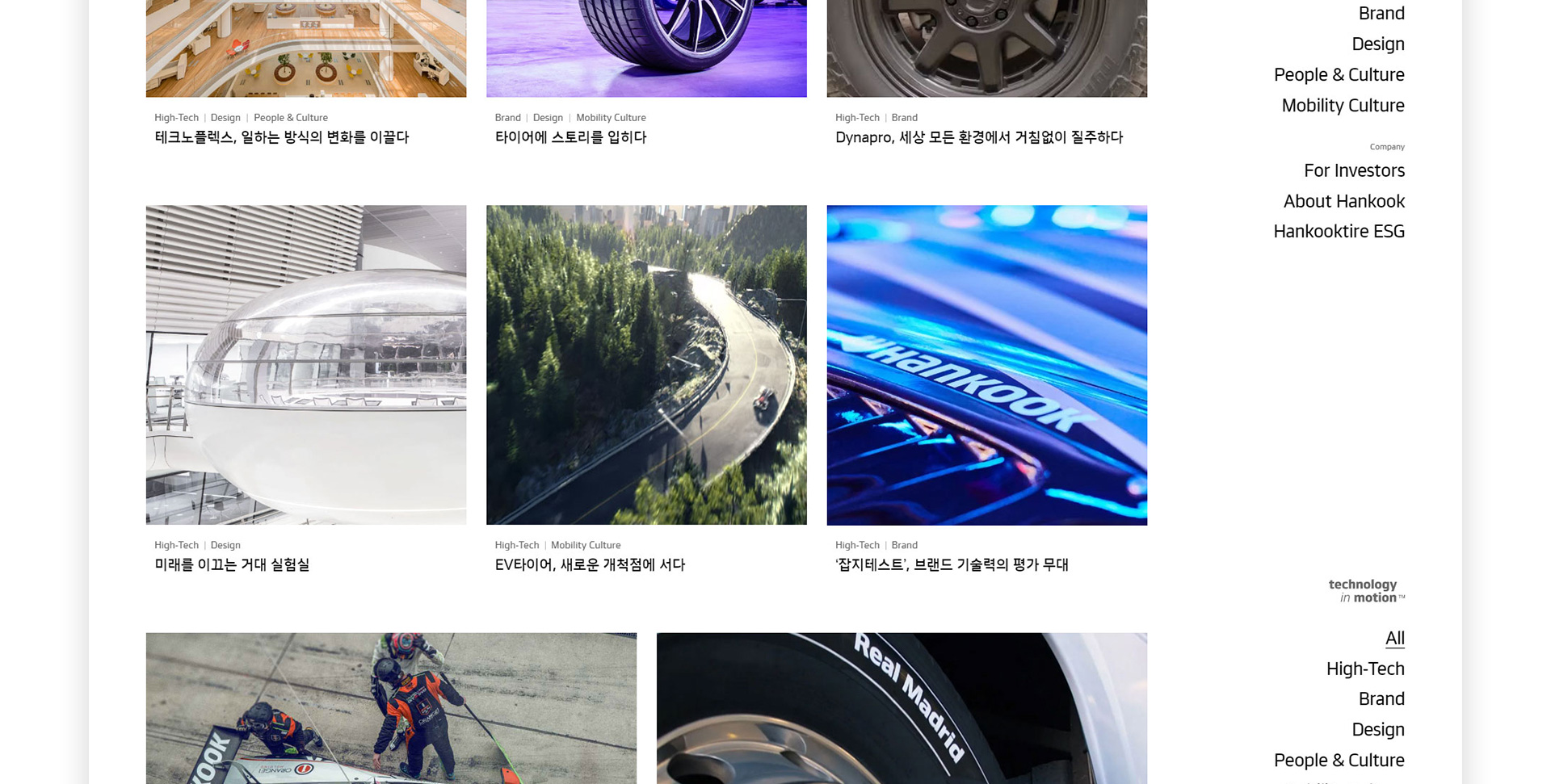Open the Hankooktire ESG link

(1339, 232)
